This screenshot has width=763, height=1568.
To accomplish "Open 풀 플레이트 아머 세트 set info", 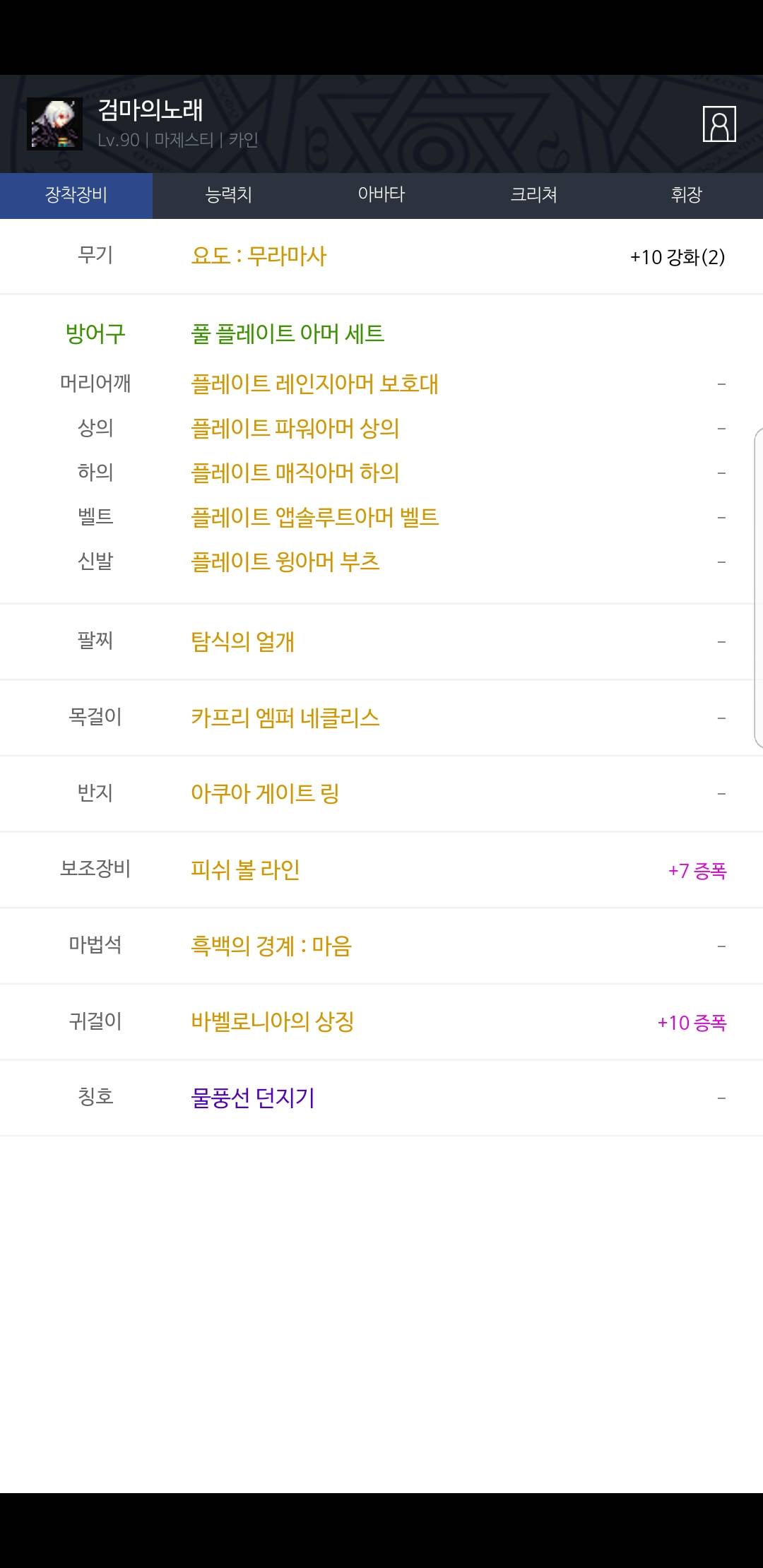I will [x=288, y=333].
